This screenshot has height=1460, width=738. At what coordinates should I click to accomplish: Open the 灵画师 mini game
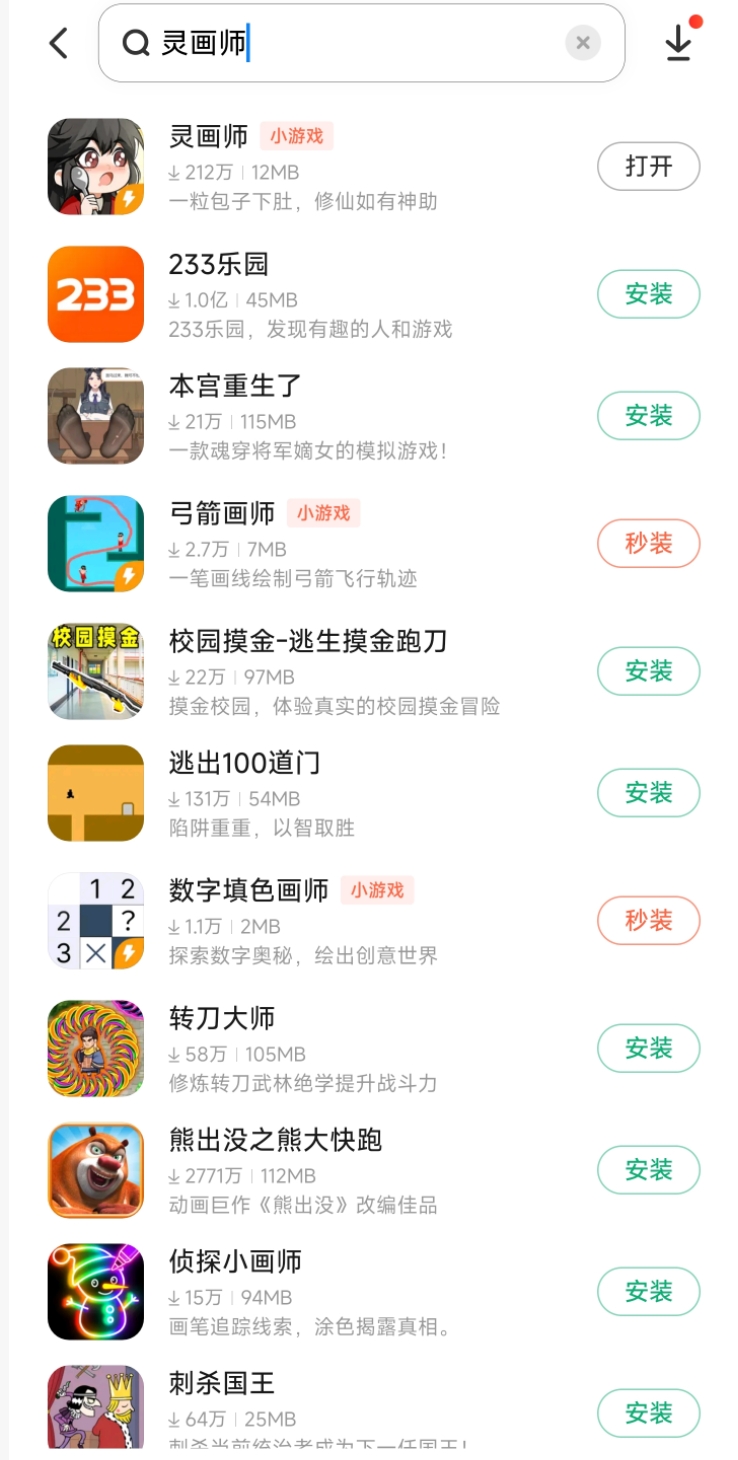648,166
